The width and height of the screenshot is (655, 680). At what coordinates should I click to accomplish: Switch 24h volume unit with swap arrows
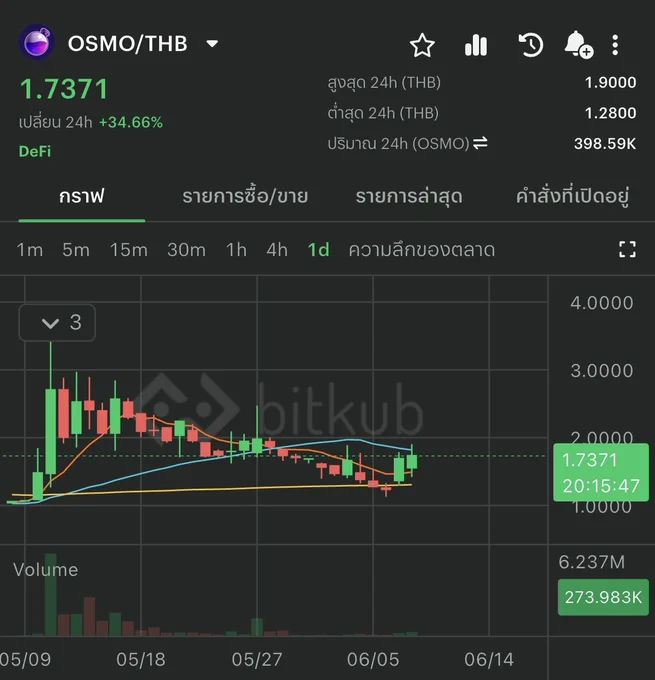[x=480, y=143]
